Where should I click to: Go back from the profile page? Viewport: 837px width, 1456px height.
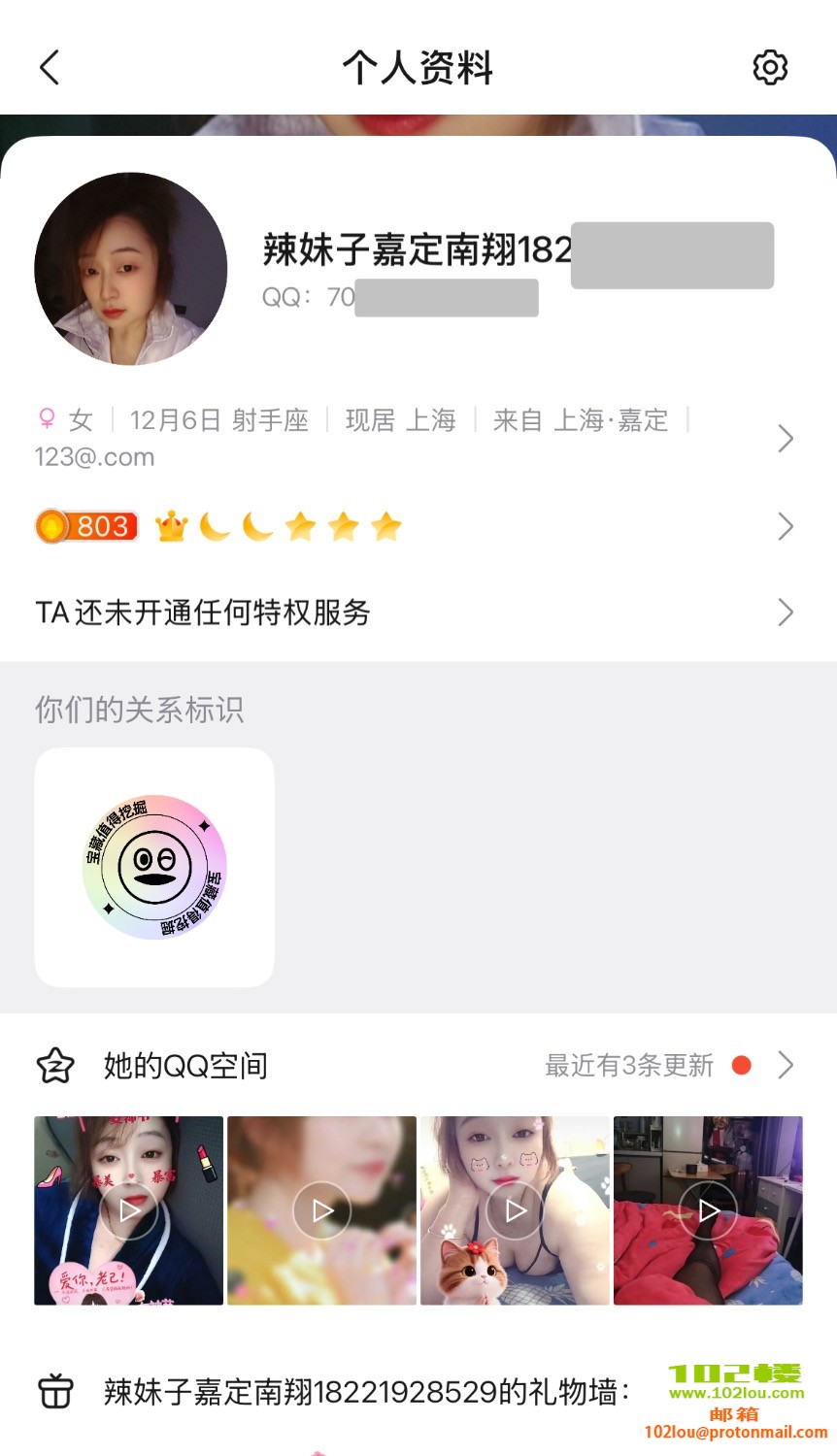pos(50,68)
